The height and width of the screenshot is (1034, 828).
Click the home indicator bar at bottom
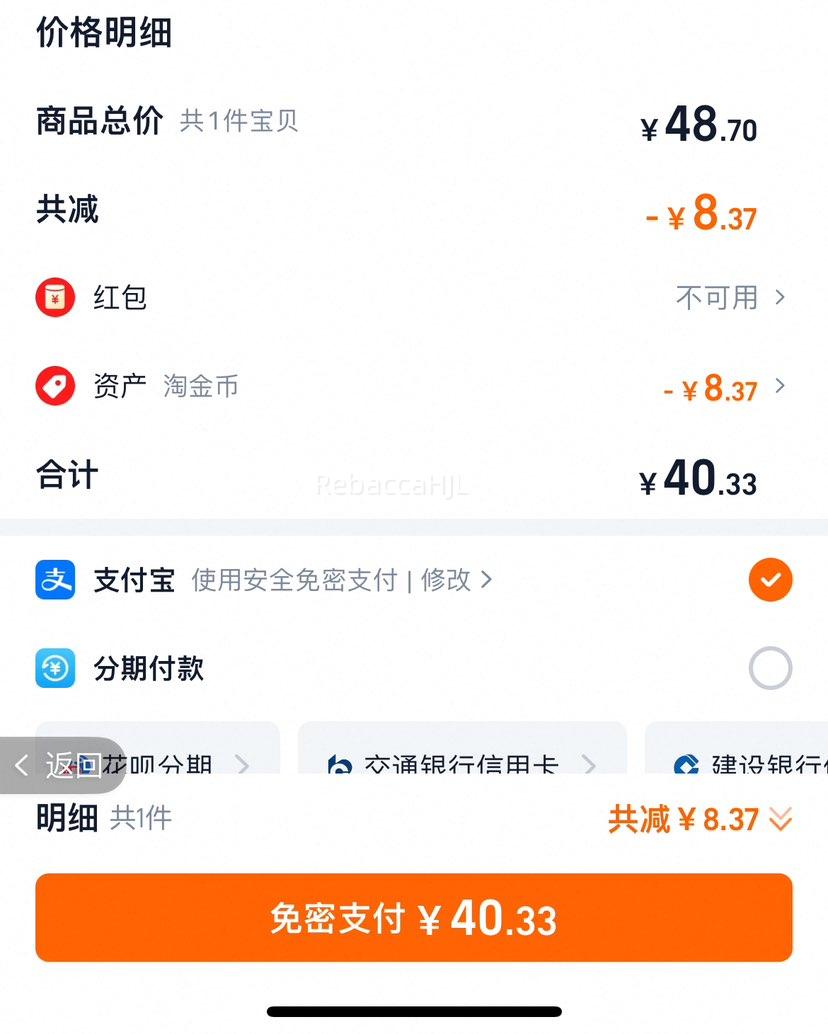click(x=414, y=1012)
